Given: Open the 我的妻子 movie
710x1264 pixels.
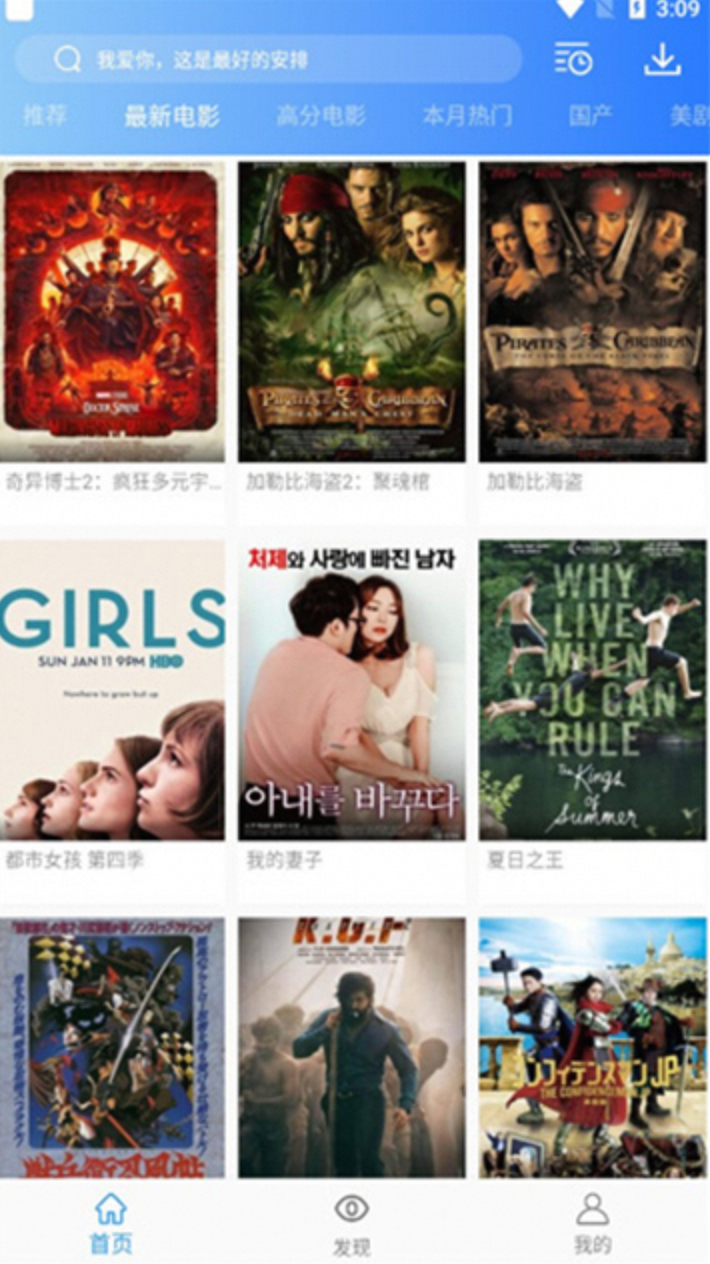Looking at the screenshot, I should pos(351,690).
